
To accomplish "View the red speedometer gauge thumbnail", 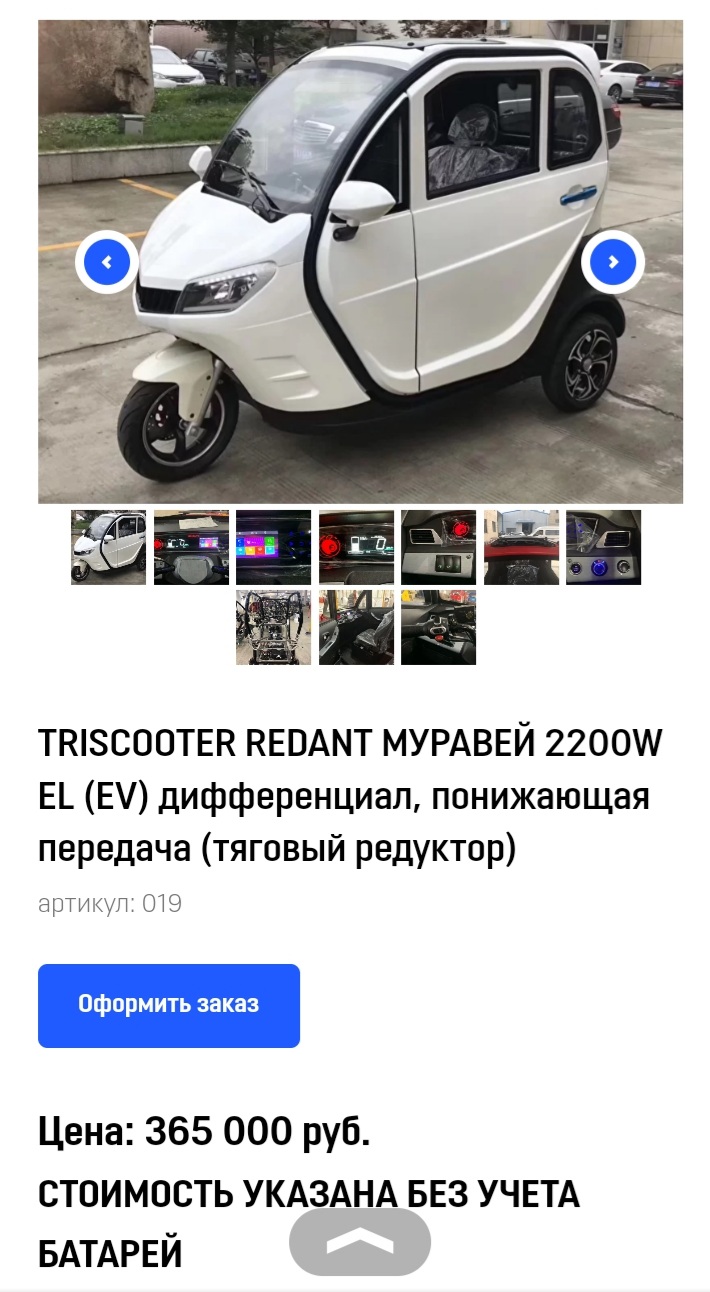I will coord(356,547).
